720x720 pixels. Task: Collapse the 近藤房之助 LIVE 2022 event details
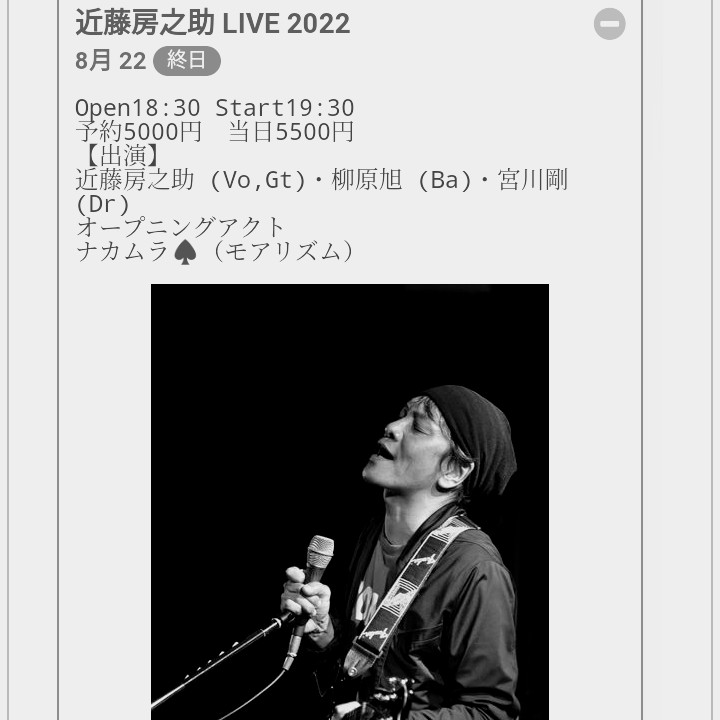click(609, 24)
